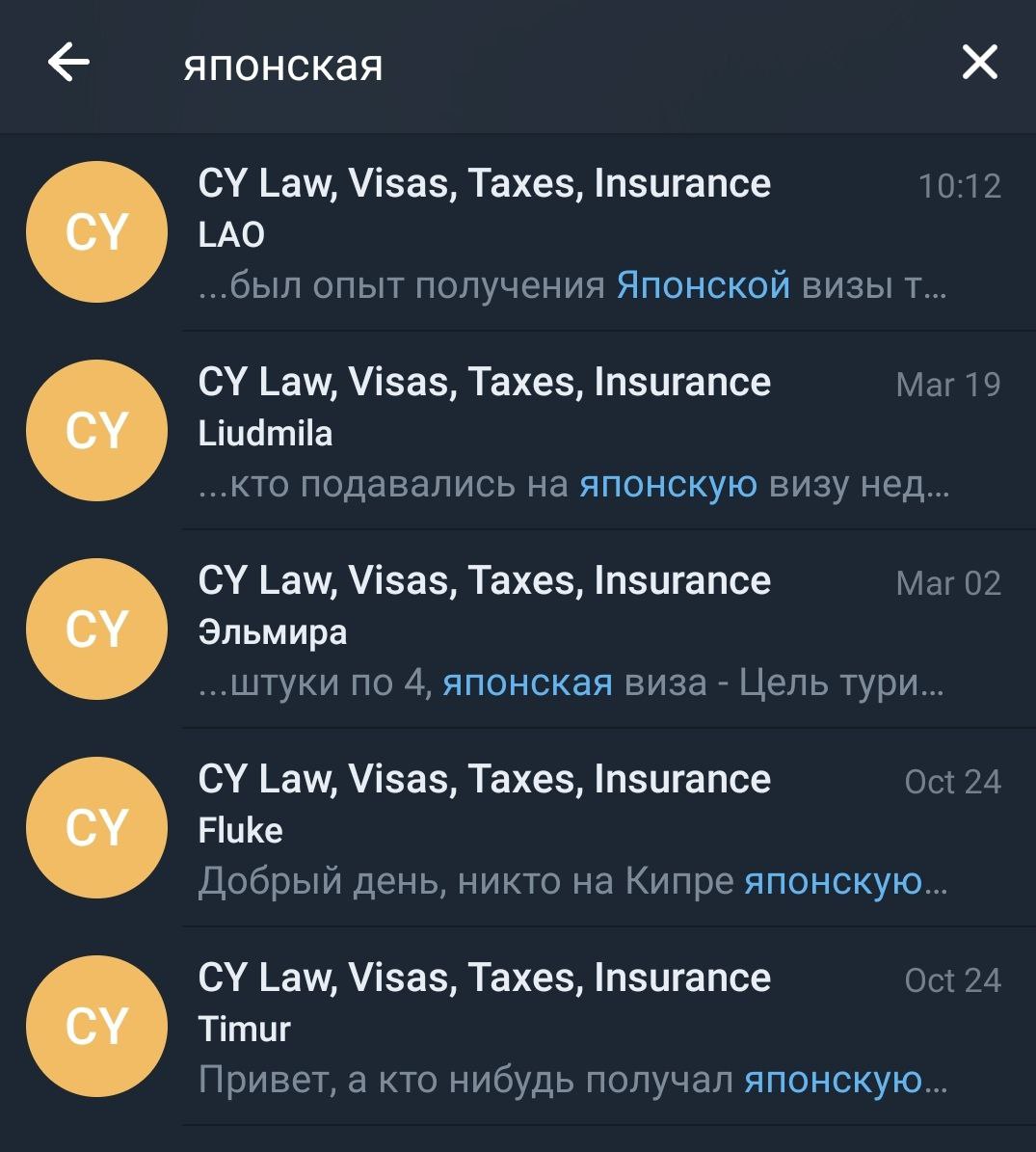Image resolution: width=1036 pixels, height=1152 pixels.
Task: Open Эльмира's message from Mar 02
Action: click(x=578, y=630)
